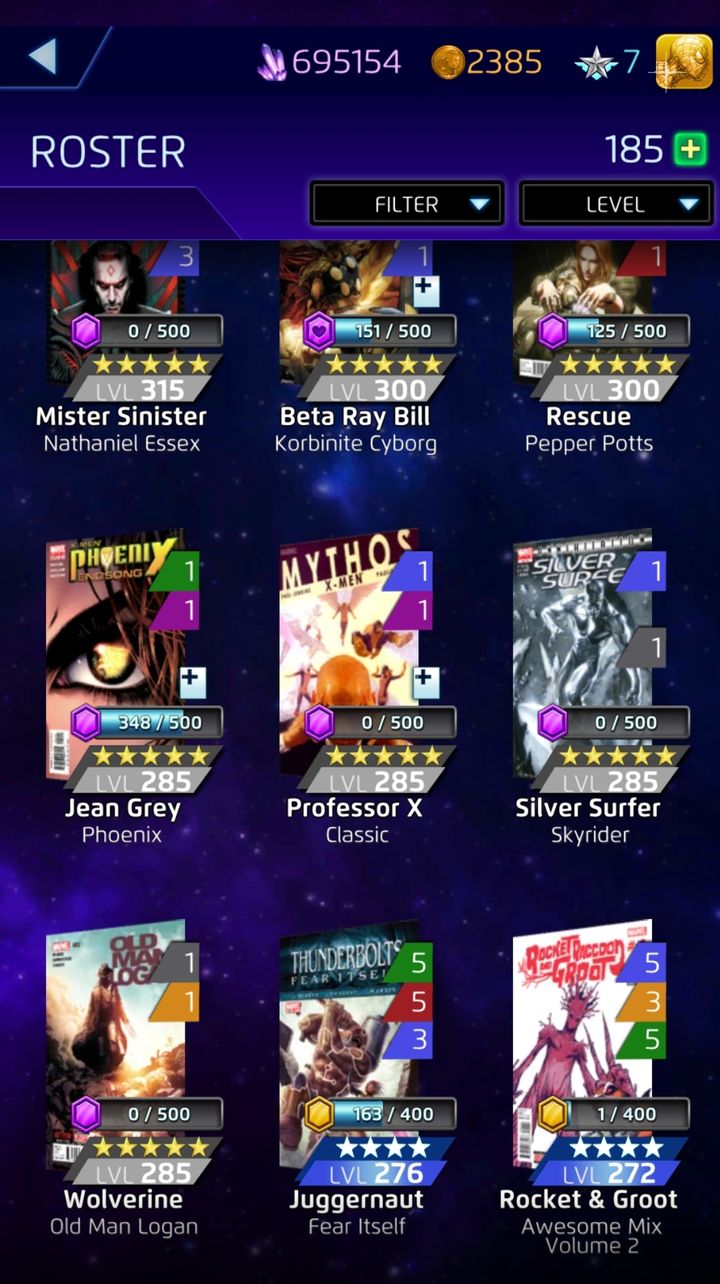The height and width of the screenshot is (1284, 720).
Task: Open the LEVEL sort dropdown
Action: (615, 204)
